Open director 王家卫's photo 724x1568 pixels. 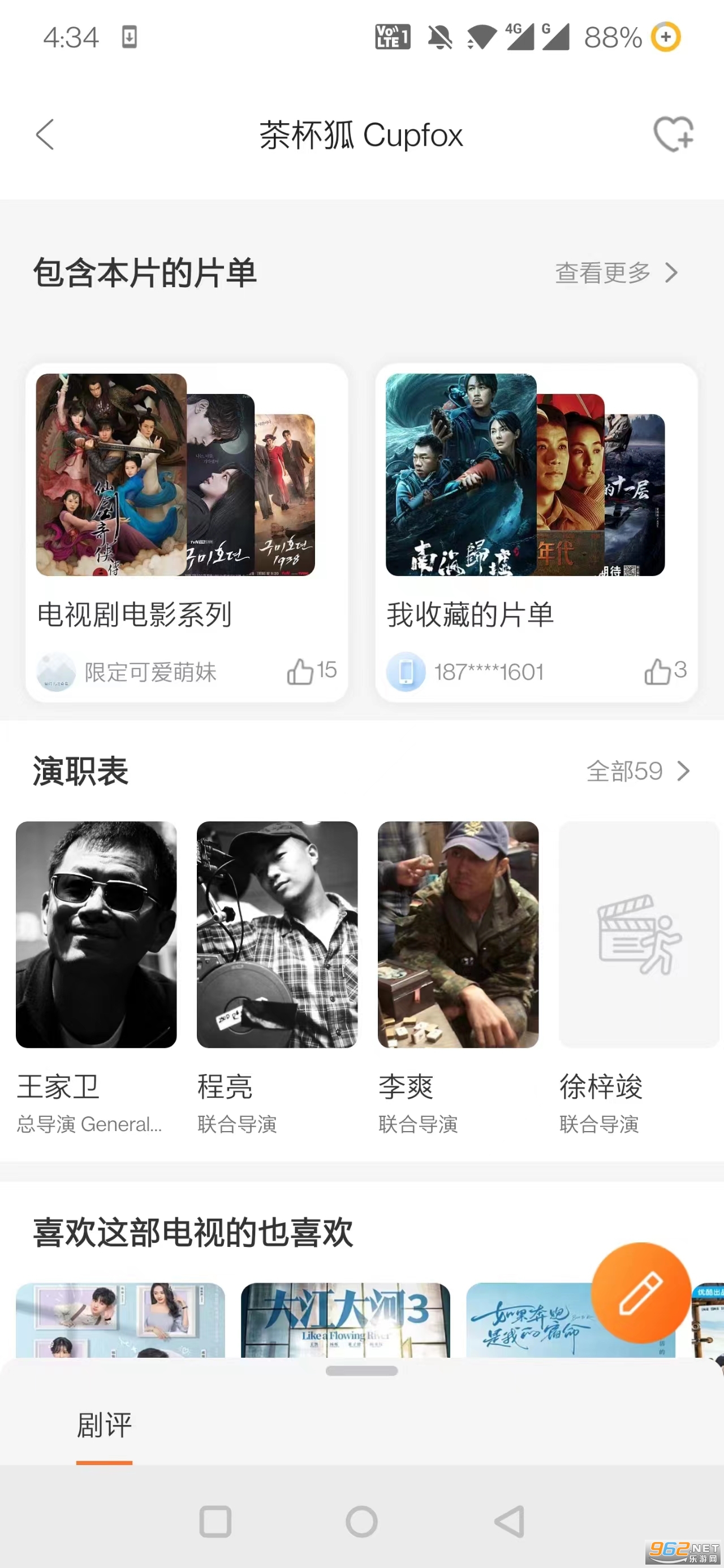97,935
